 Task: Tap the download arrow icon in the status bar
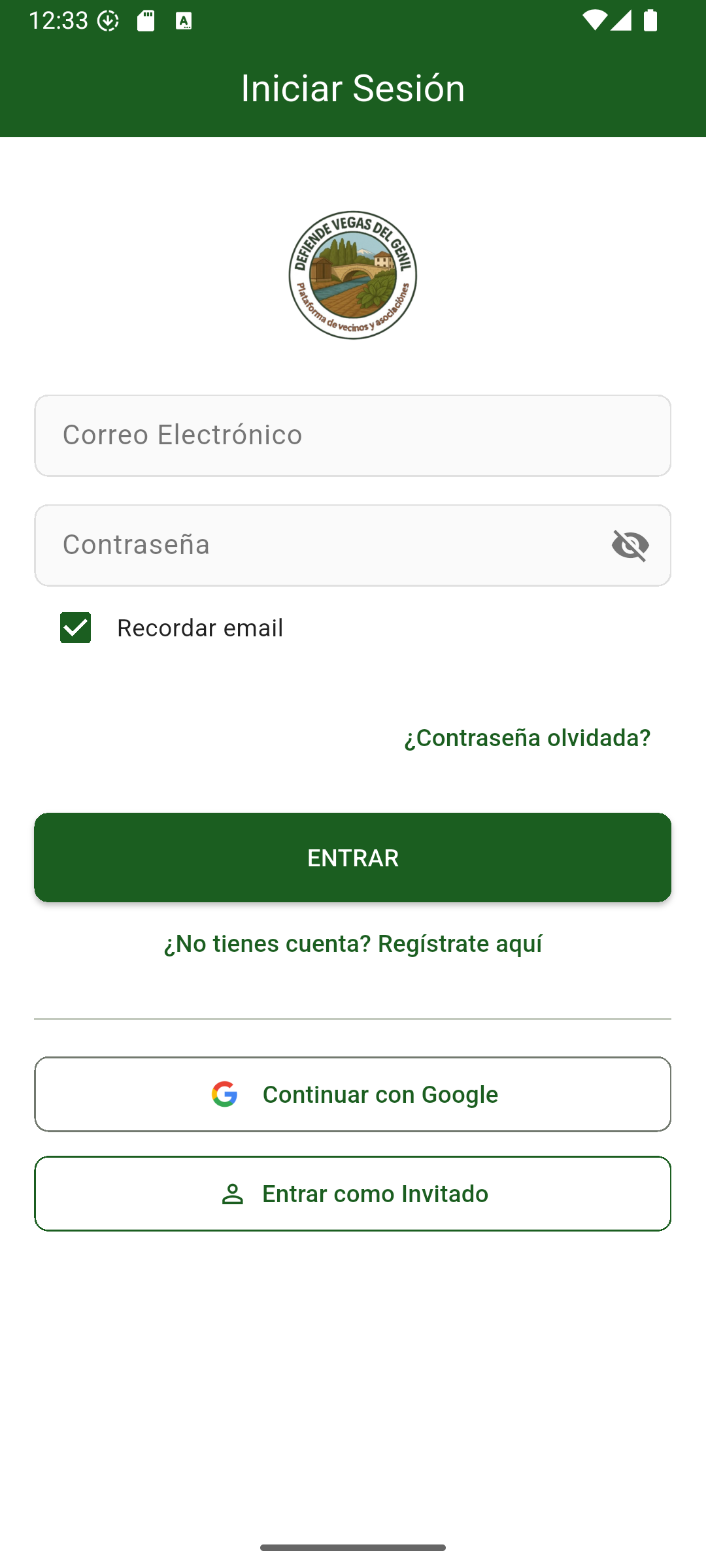(x=107, y=21)
